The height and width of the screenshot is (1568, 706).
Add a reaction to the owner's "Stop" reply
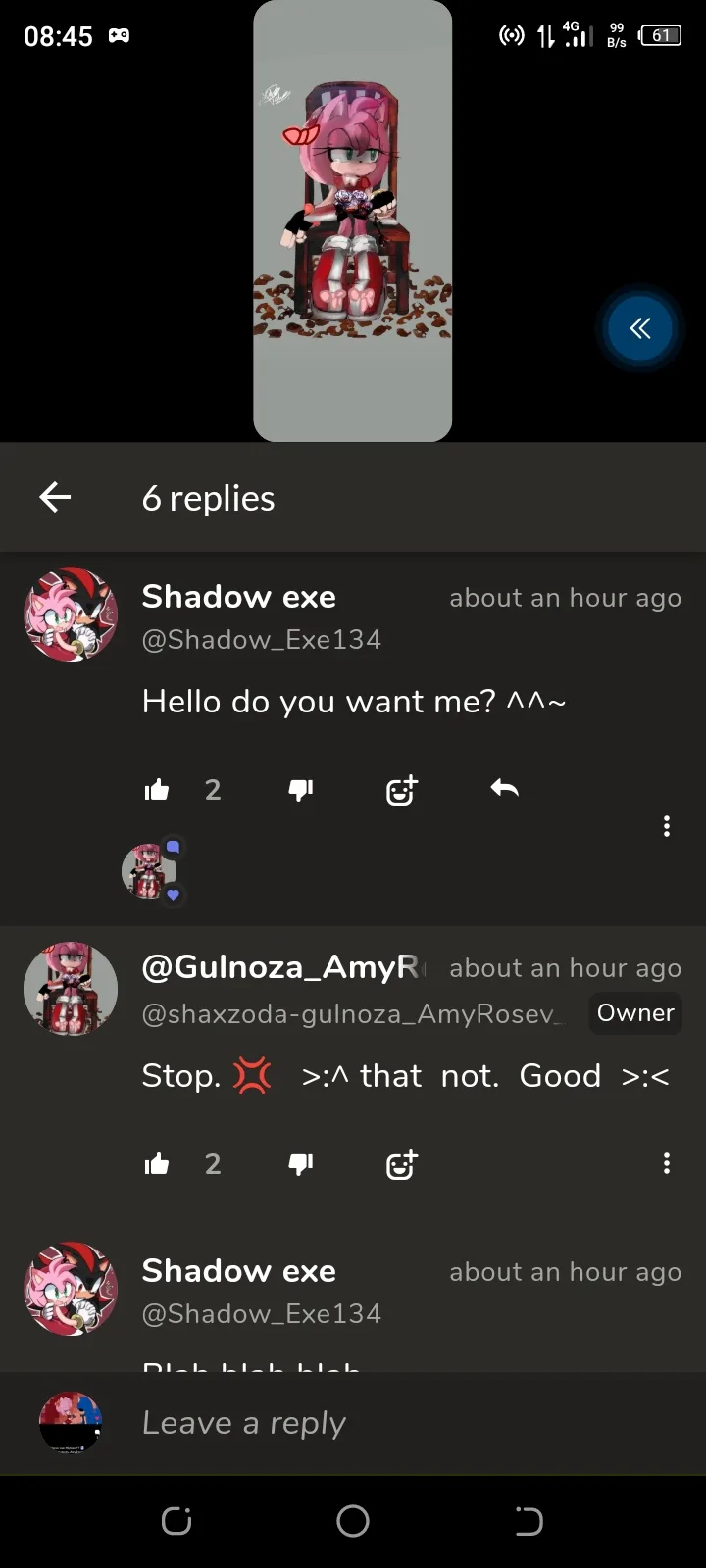pos(401,1164)
